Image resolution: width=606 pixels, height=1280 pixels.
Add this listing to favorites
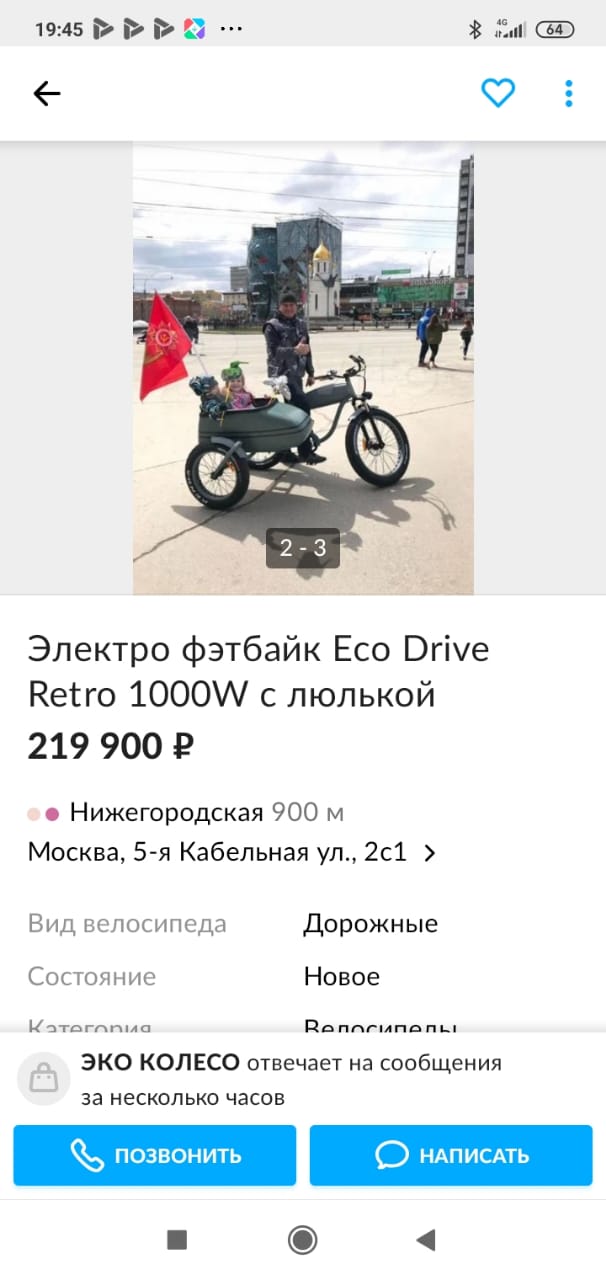[x=498, y=94]
